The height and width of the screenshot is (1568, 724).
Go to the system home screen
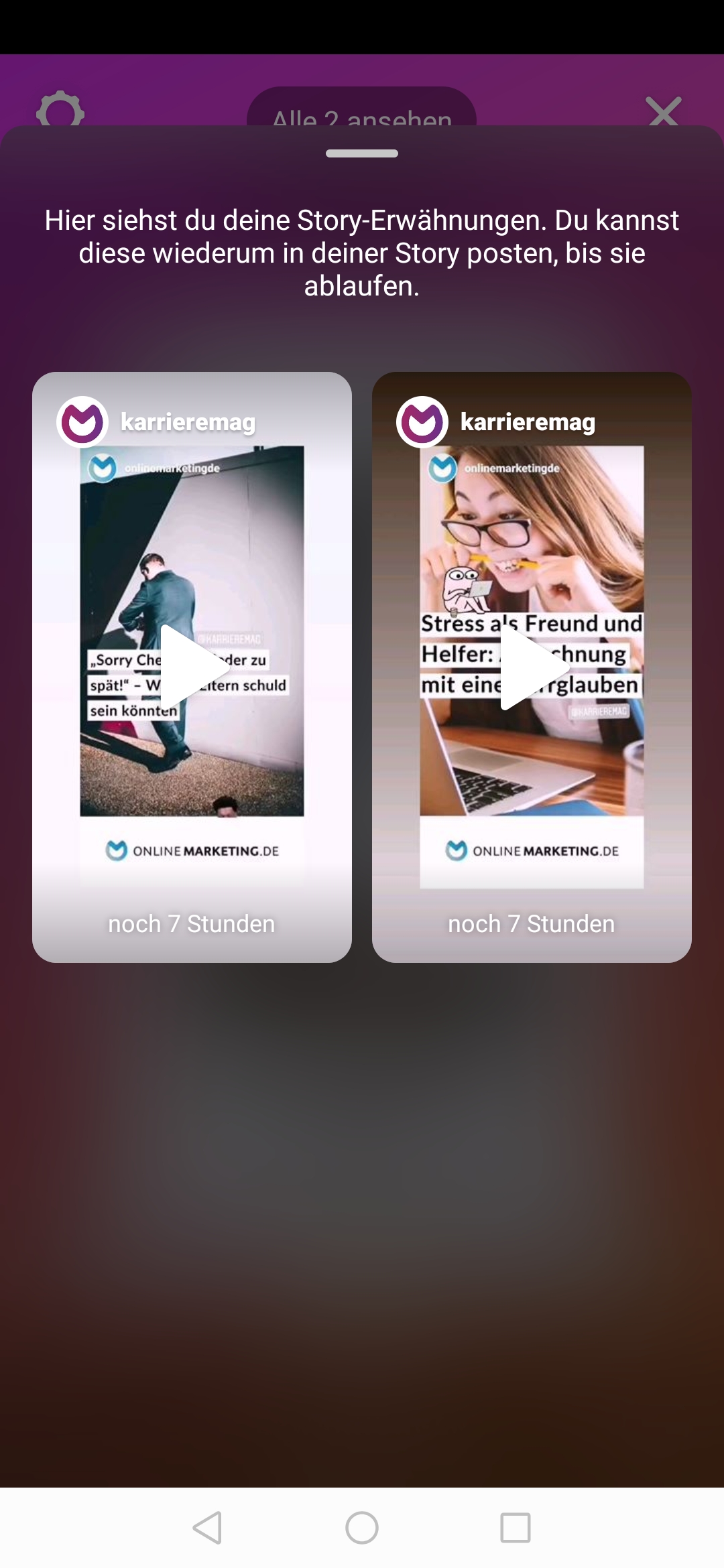[x=362, y=1528]
